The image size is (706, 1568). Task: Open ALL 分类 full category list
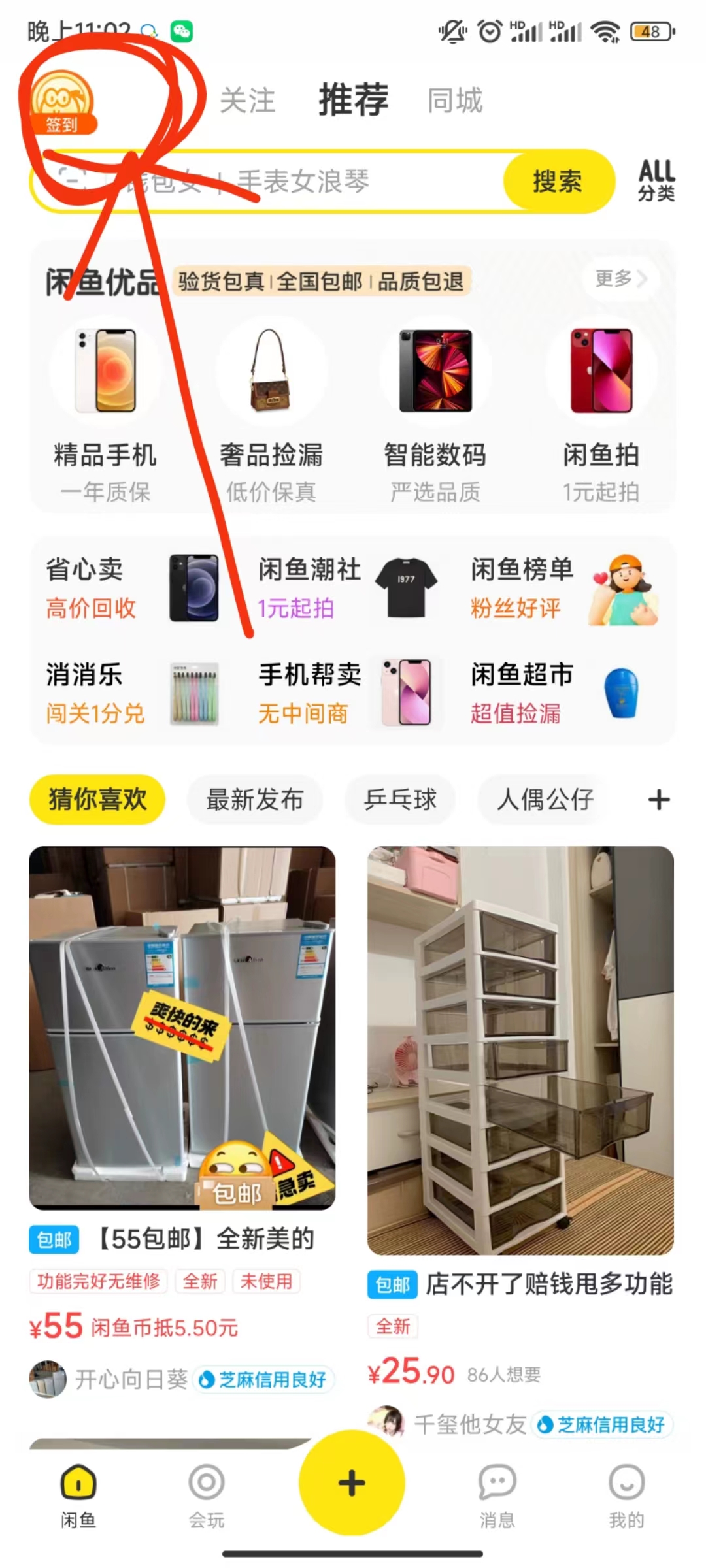(657, 181)
